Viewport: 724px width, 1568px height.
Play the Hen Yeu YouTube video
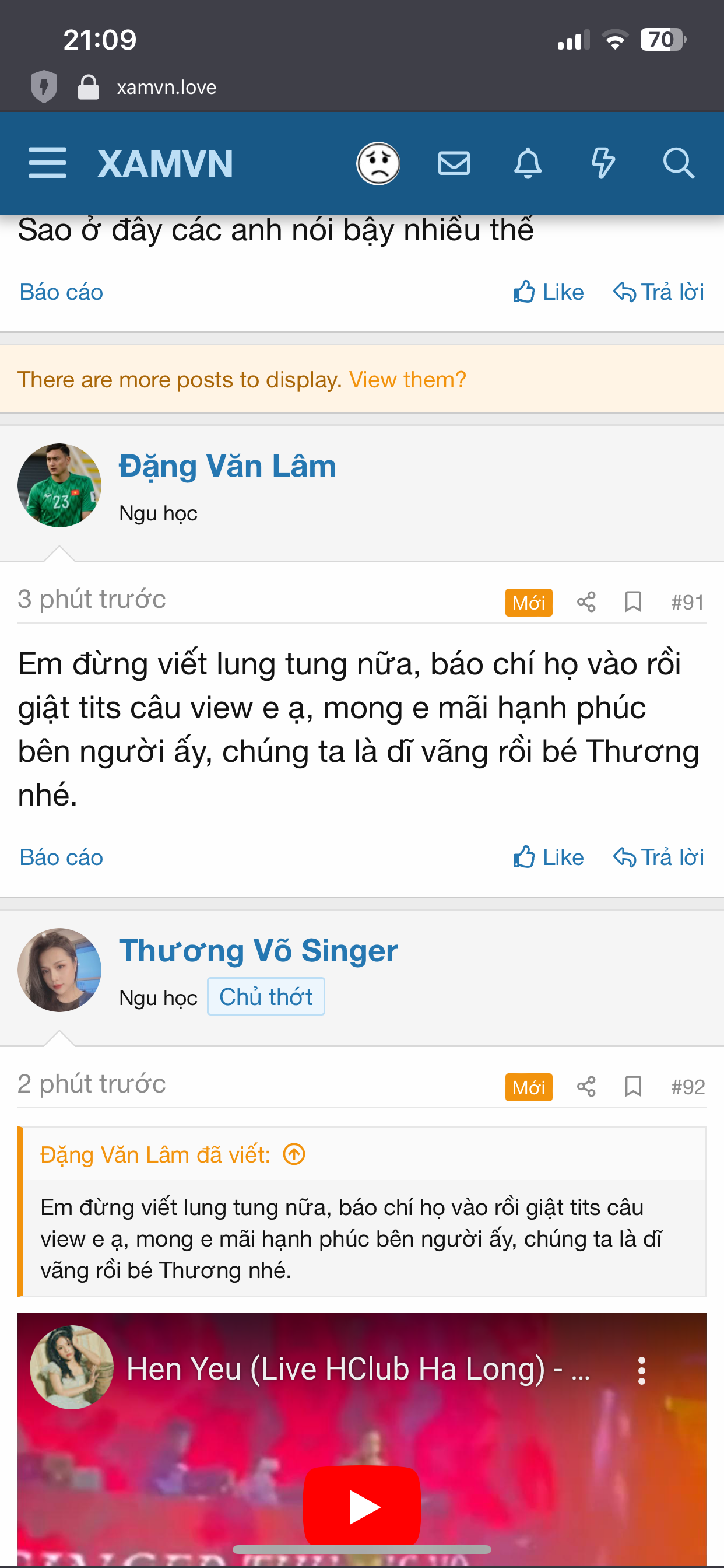[x=362, y=1507]
